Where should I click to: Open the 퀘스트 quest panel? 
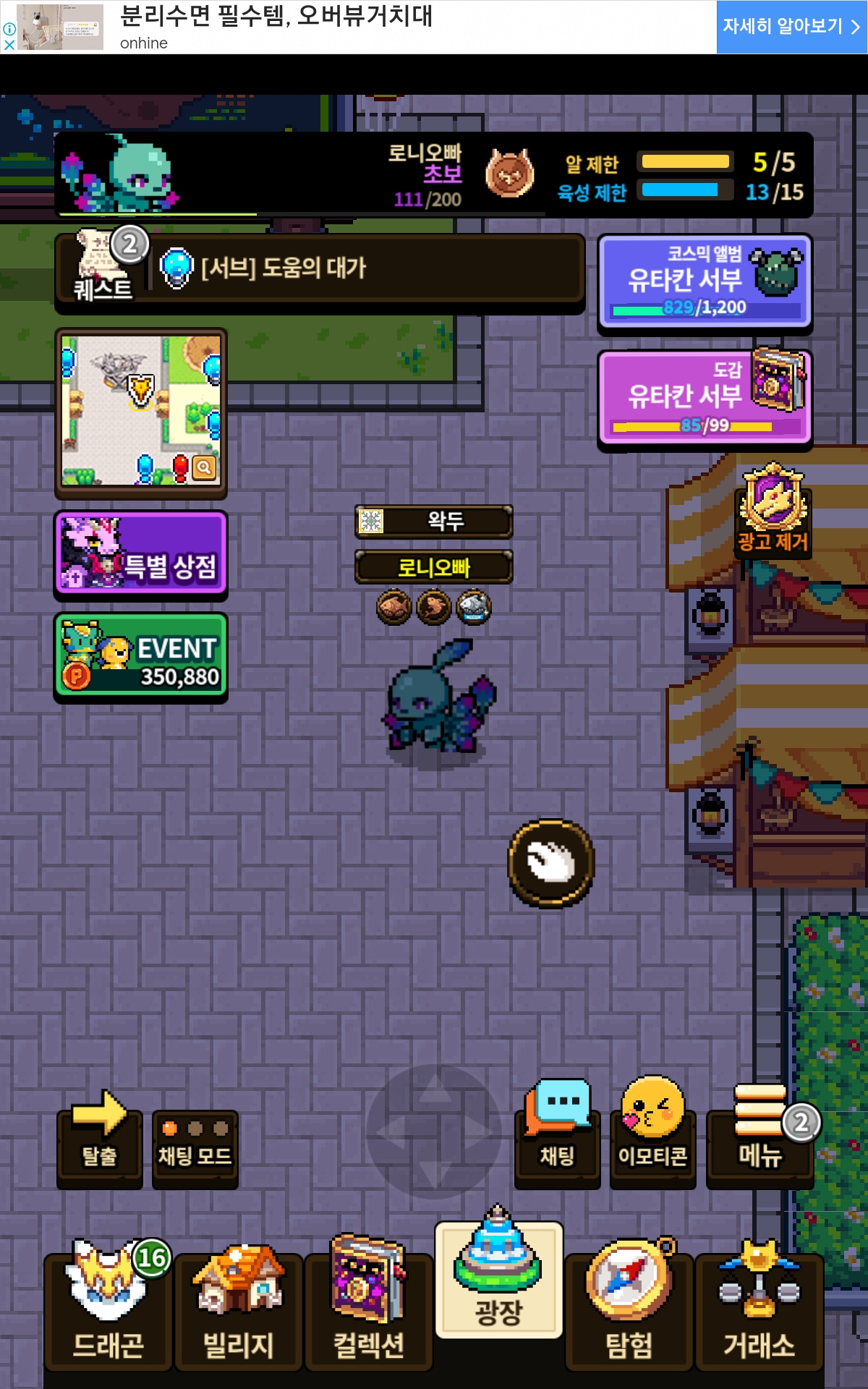[x=103, y=269]
